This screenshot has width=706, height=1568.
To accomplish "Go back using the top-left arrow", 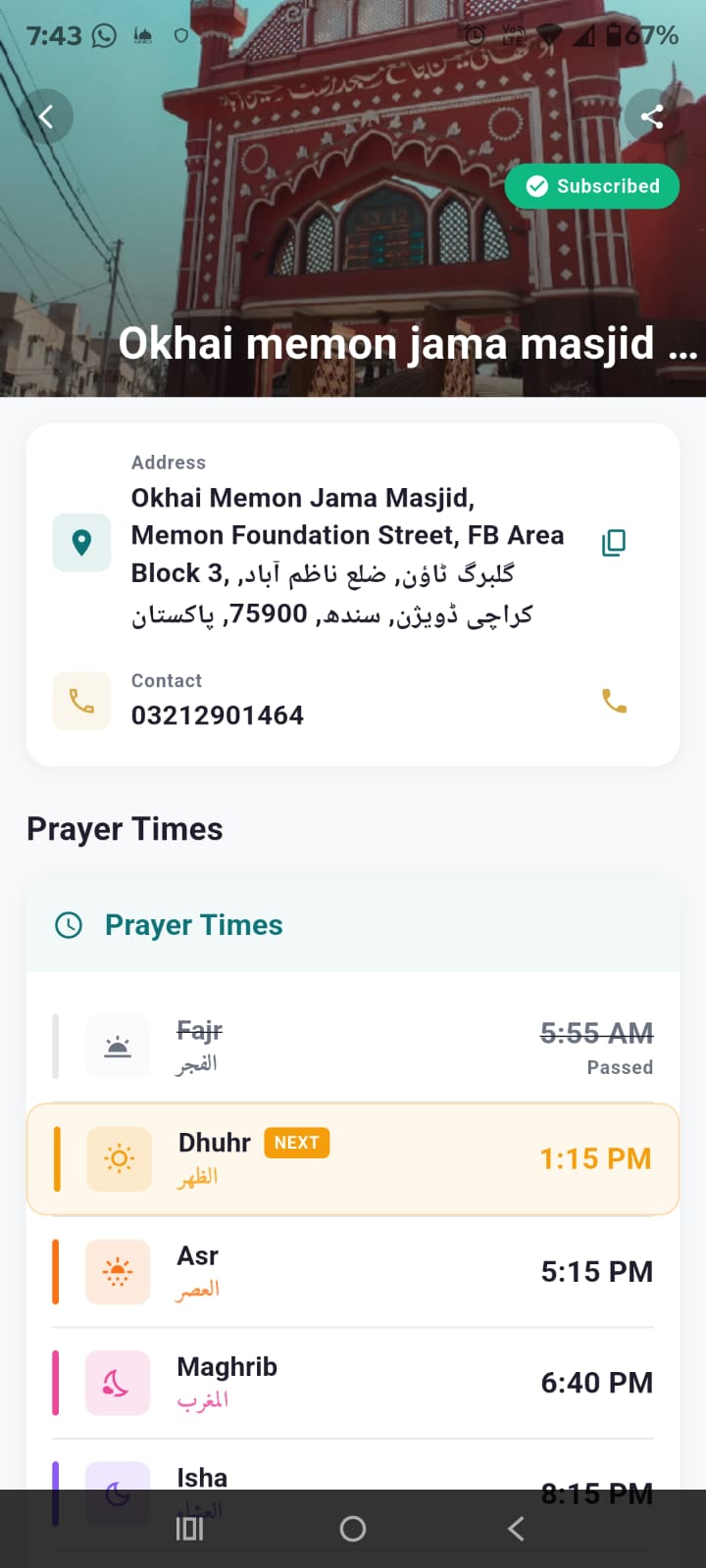I will [46, 117].
